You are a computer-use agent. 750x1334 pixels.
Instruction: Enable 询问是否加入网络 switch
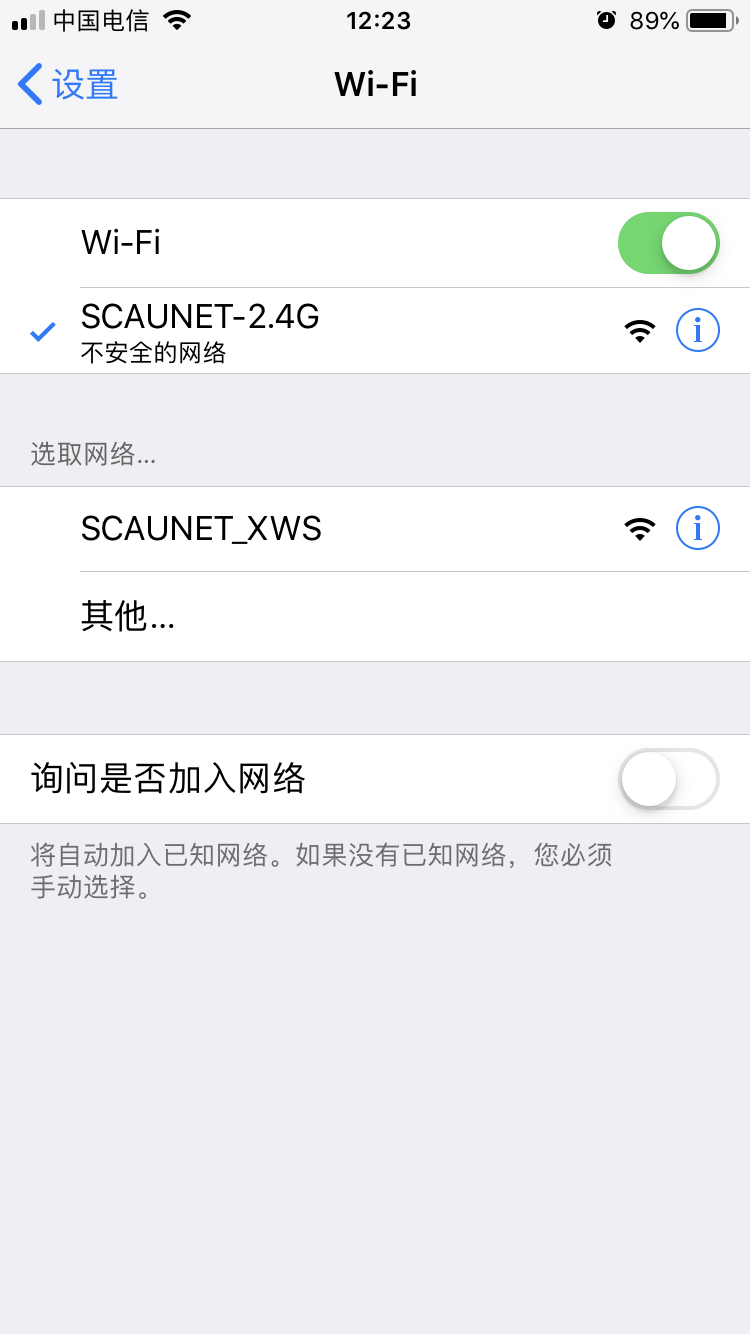tap(668, 779)
